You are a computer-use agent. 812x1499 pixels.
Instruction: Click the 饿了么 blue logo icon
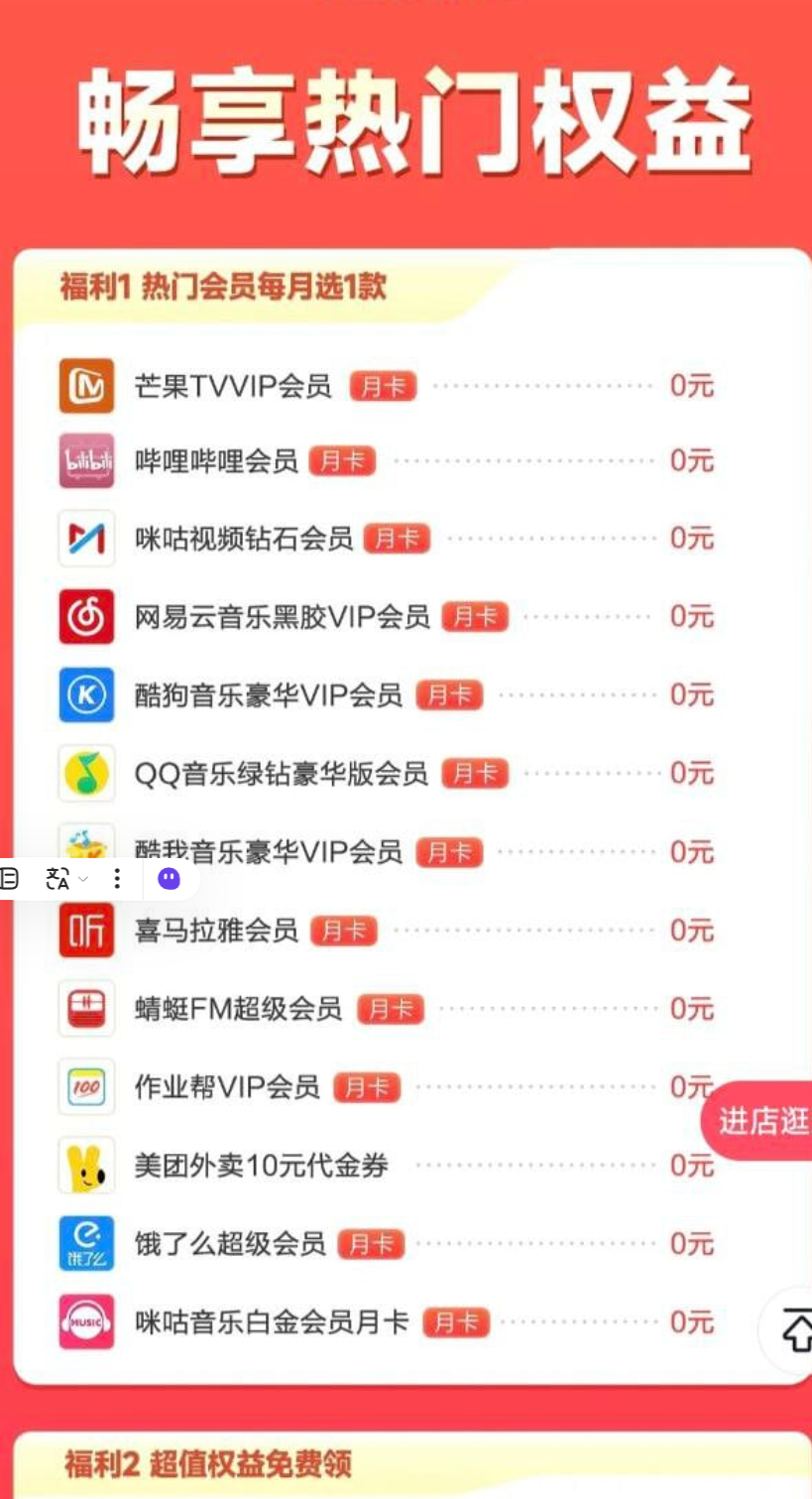(x=86, y=1243)
